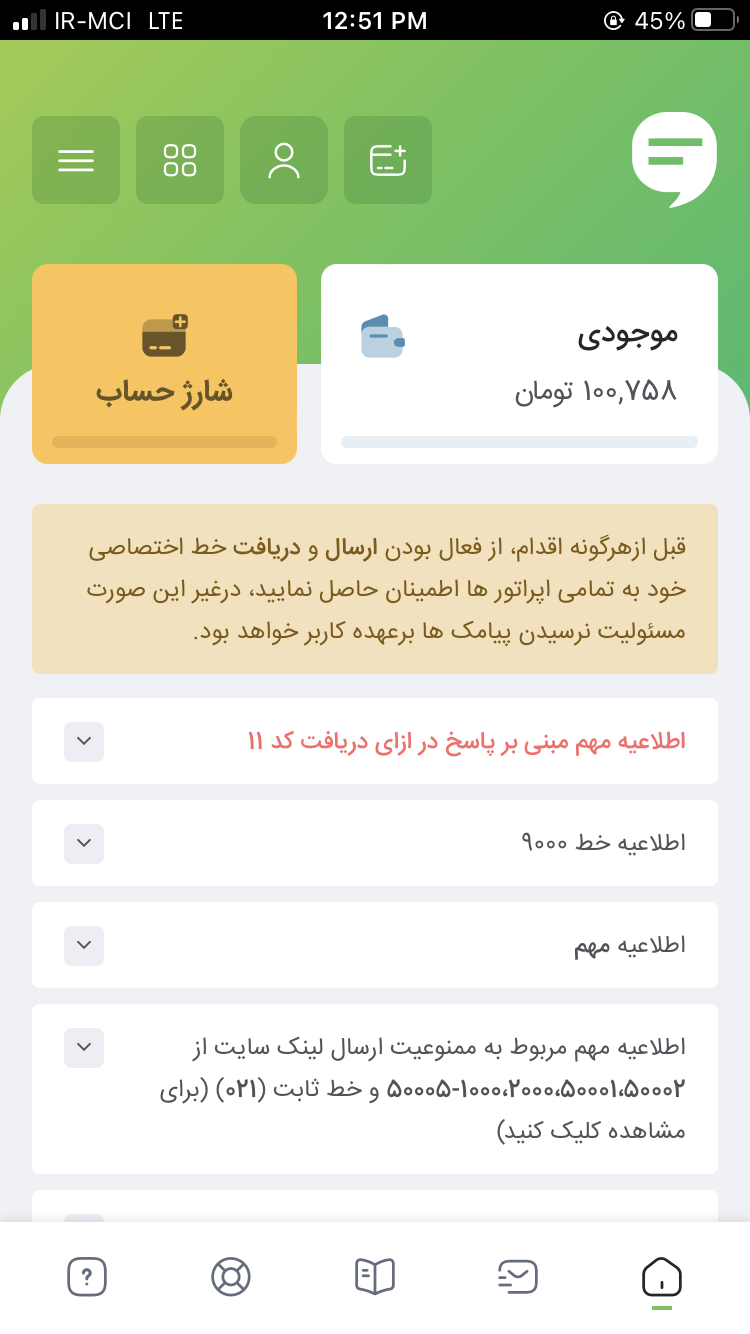Open the help question mark in bottom bar
Screen dimensions: 750x1334
coord(87,1276)
